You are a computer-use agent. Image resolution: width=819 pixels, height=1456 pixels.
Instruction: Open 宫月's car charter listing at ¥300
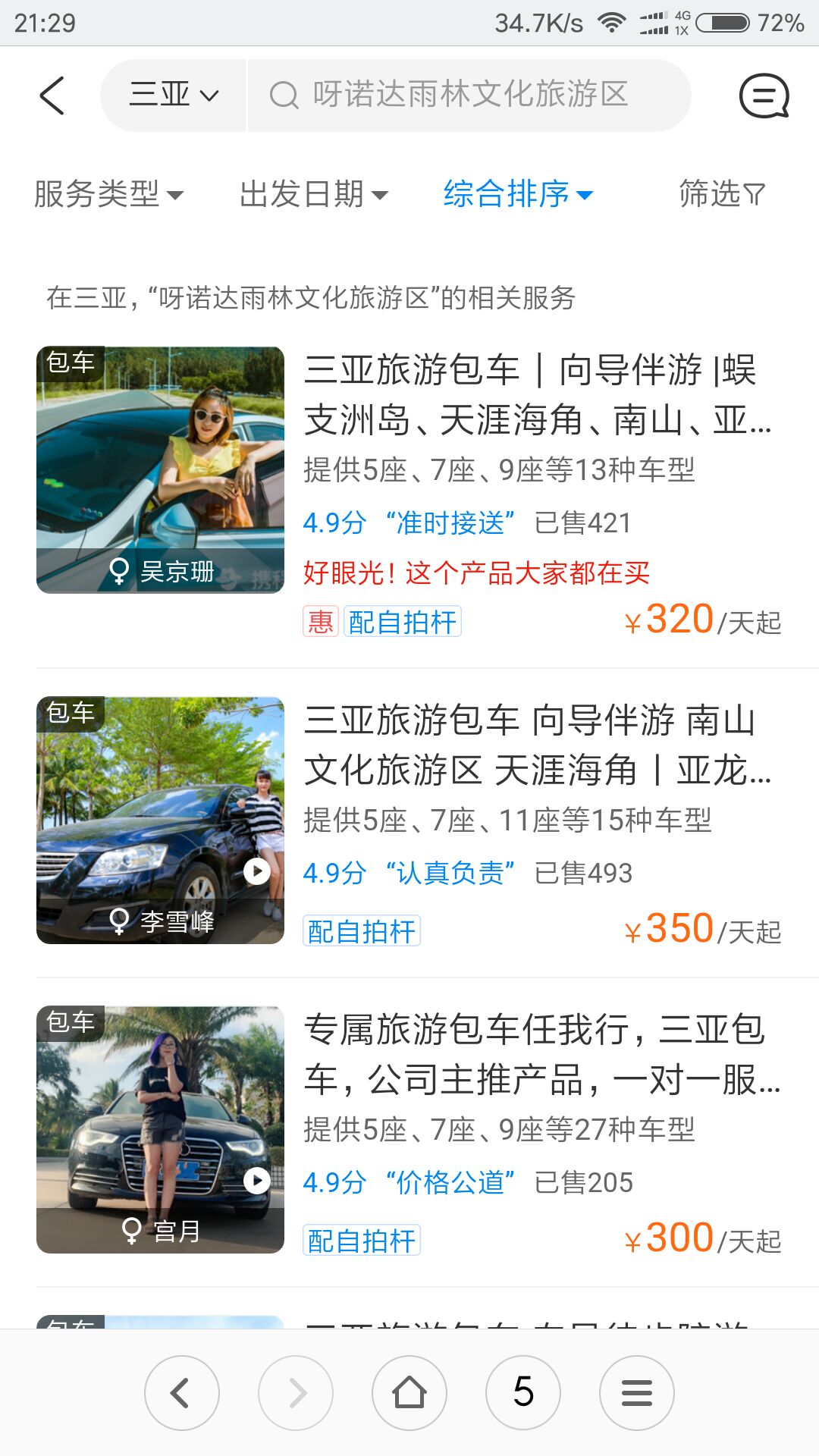pos(409,1130)
